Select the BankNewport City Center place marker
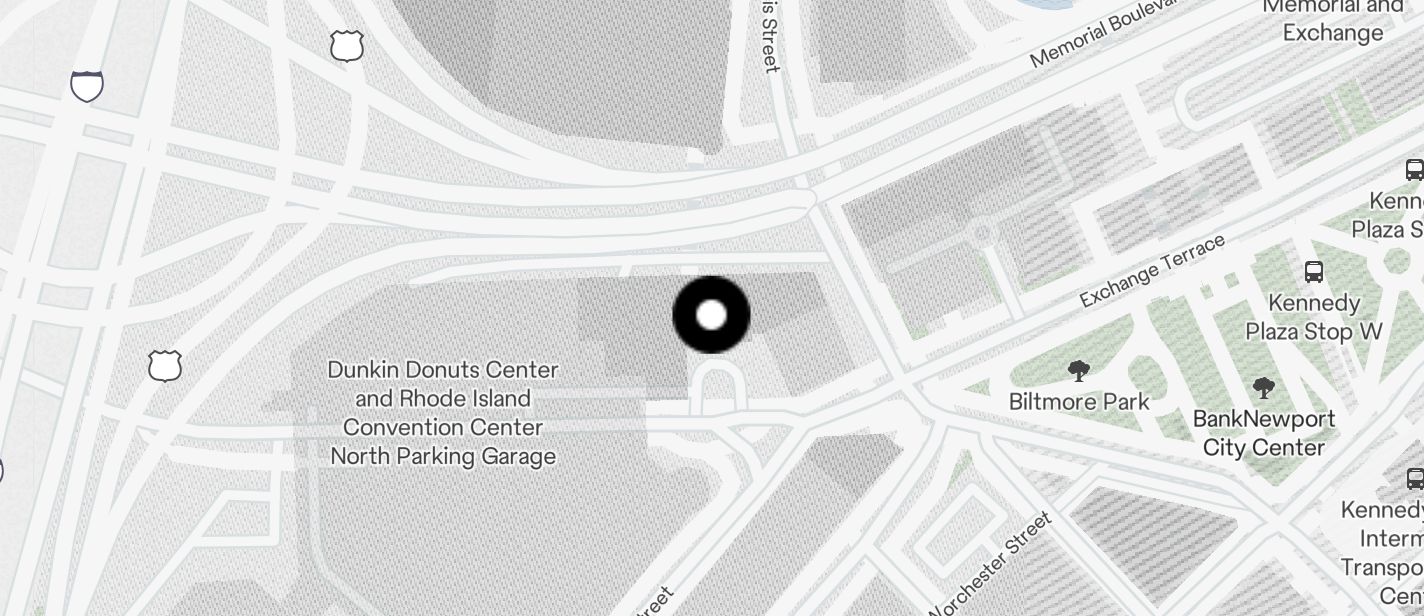This screenshot has width=1424, height=616. click(1264, 389)
